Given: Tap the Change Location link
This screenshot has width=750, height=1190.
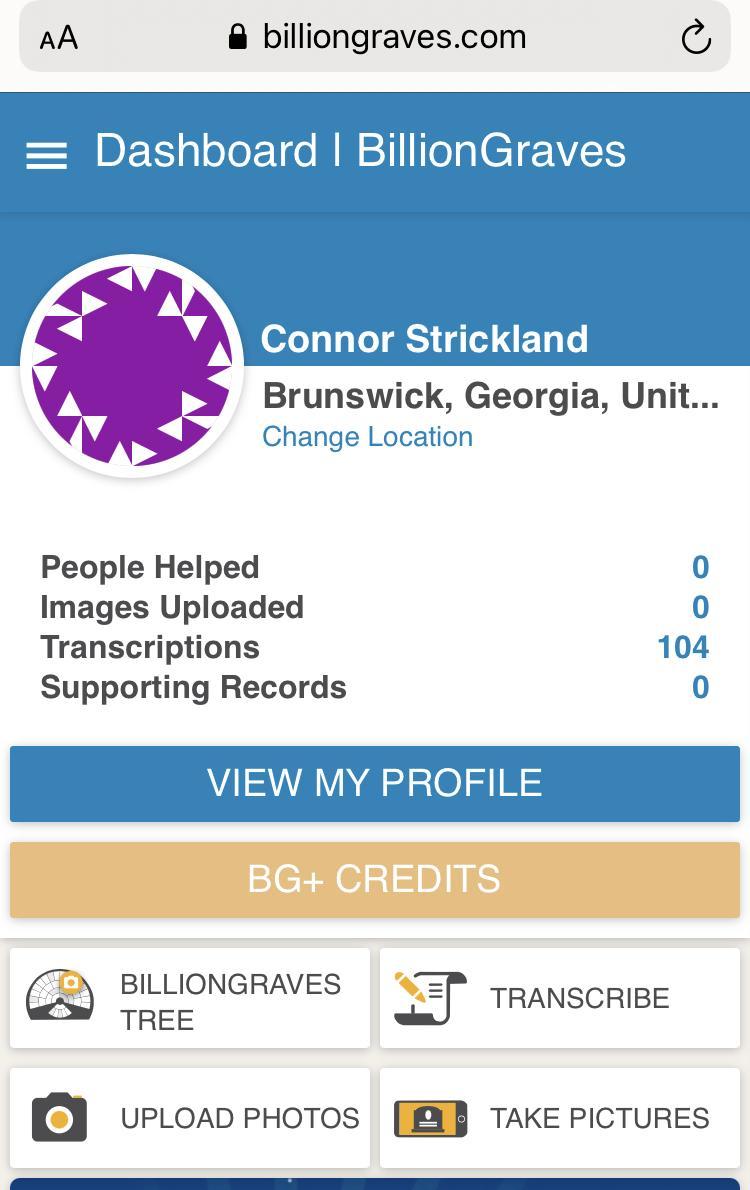Looking at the screenshot, I should coord(367,437).
